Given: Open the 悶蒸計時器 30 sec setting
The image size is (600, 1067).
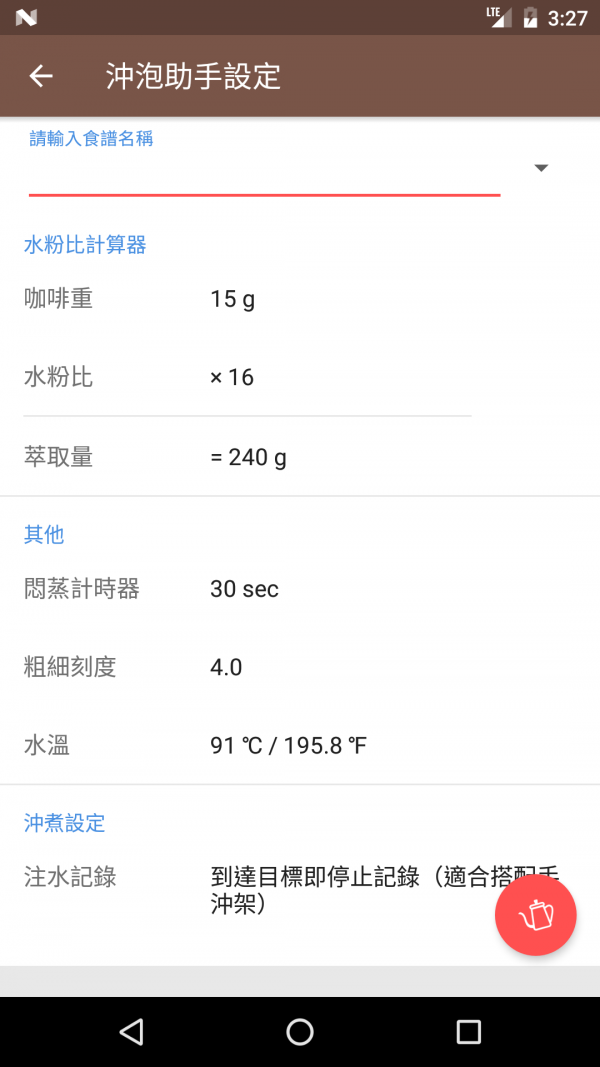Looking at the screenshot, I should (x=300, y=589).
